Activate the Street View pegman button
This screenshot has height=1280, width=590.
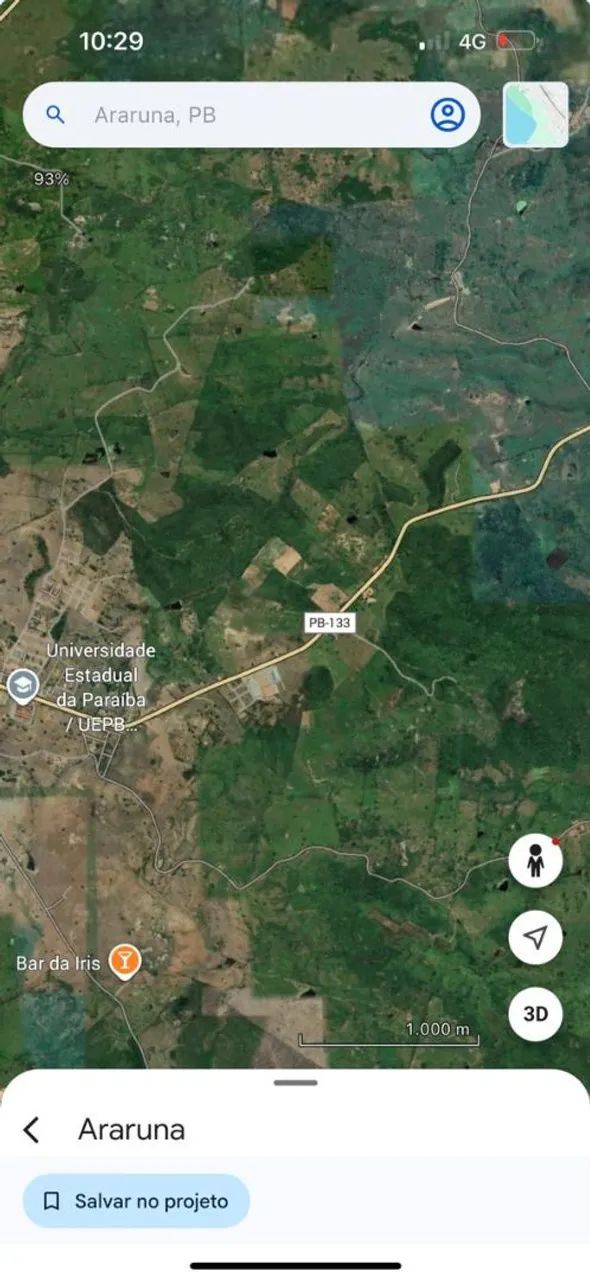pyautogui.click(x=535, y=861)
